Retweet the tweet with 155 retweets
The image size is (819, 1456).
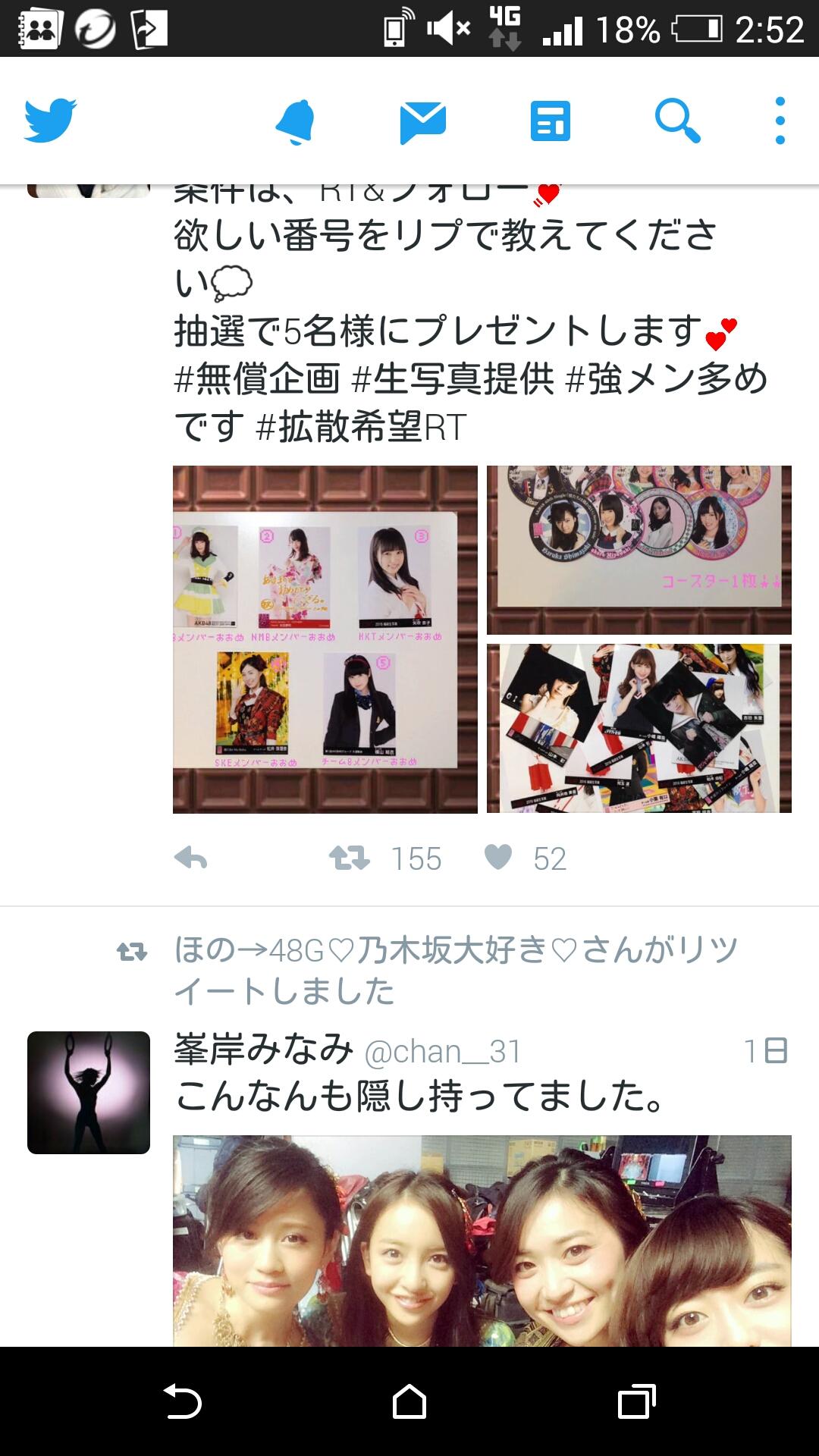point(350,858)
